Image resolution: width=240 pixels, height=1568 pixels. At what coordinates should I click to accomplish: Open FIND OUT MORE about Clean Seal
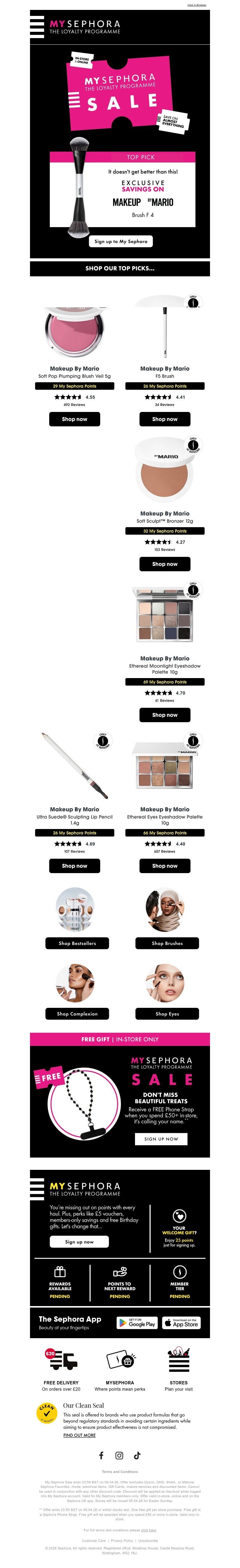click(x=79, y=1435)
